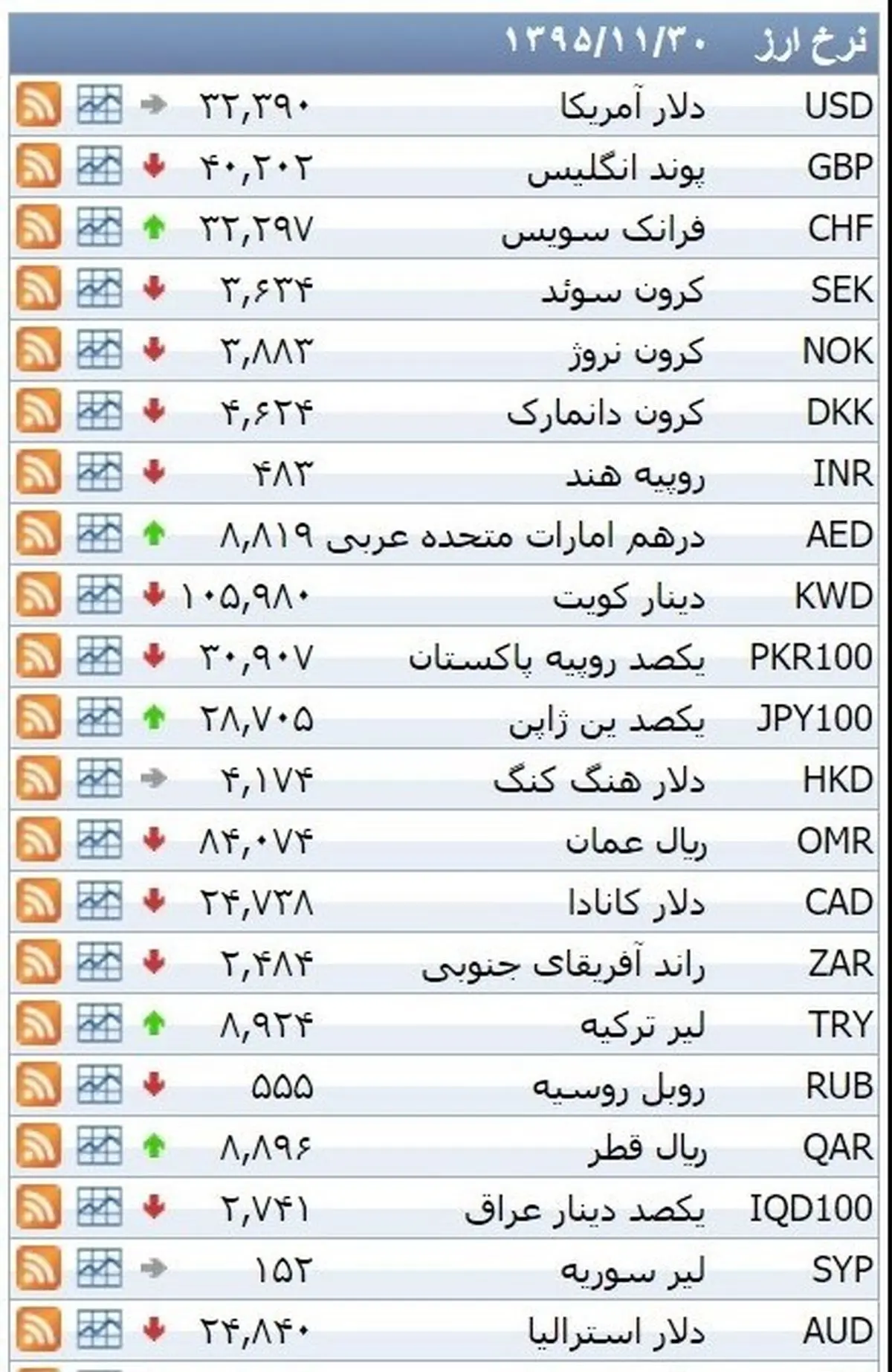892x1372 pixels.
Task: Open the OMR RSS feed
Action: click(38, 840)
